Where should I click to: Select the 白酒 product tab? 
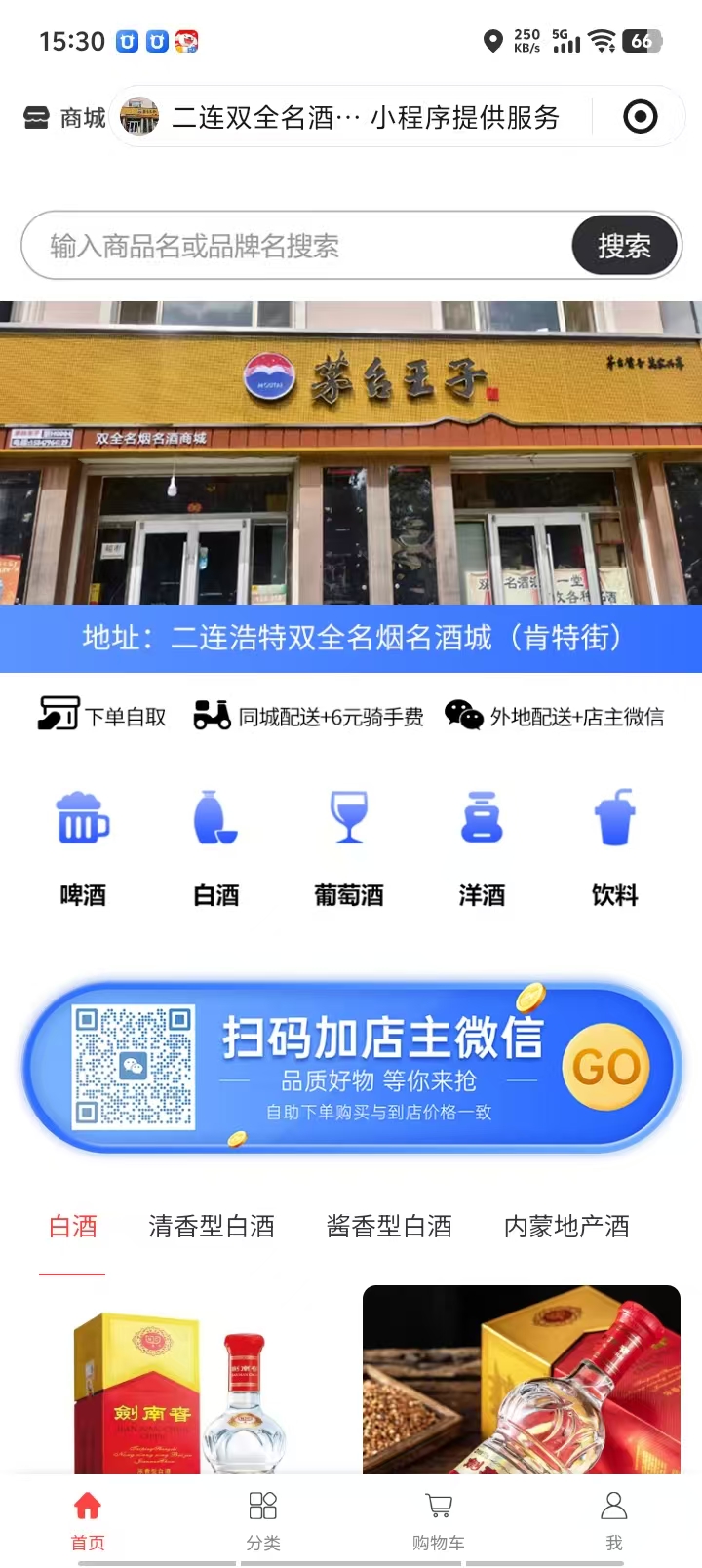(73, 1226)
